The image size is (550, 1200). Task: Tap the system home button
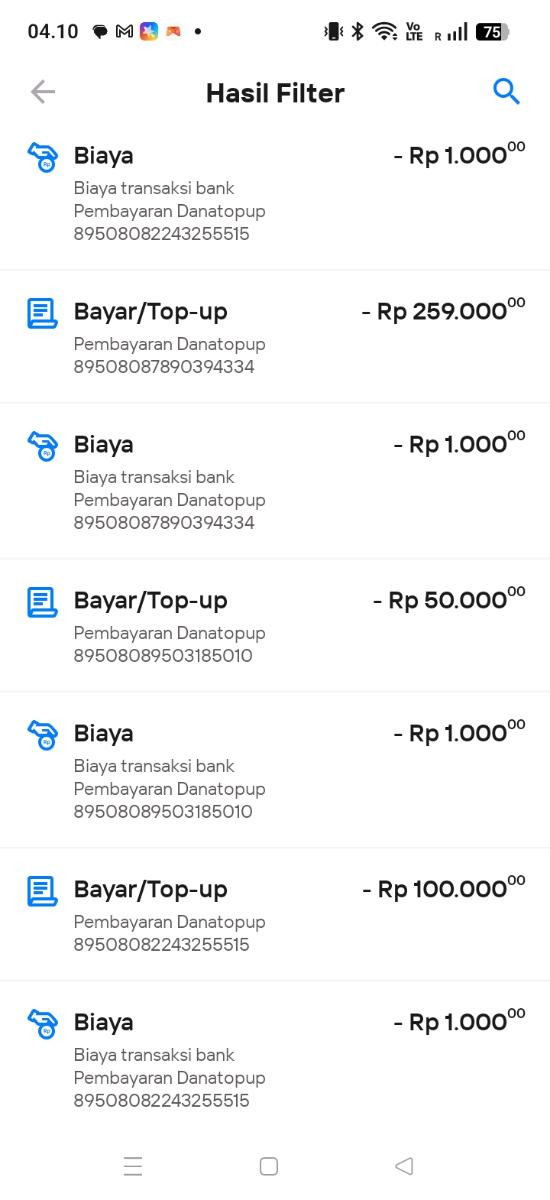pyautogui.click(x=268, y=1166)
